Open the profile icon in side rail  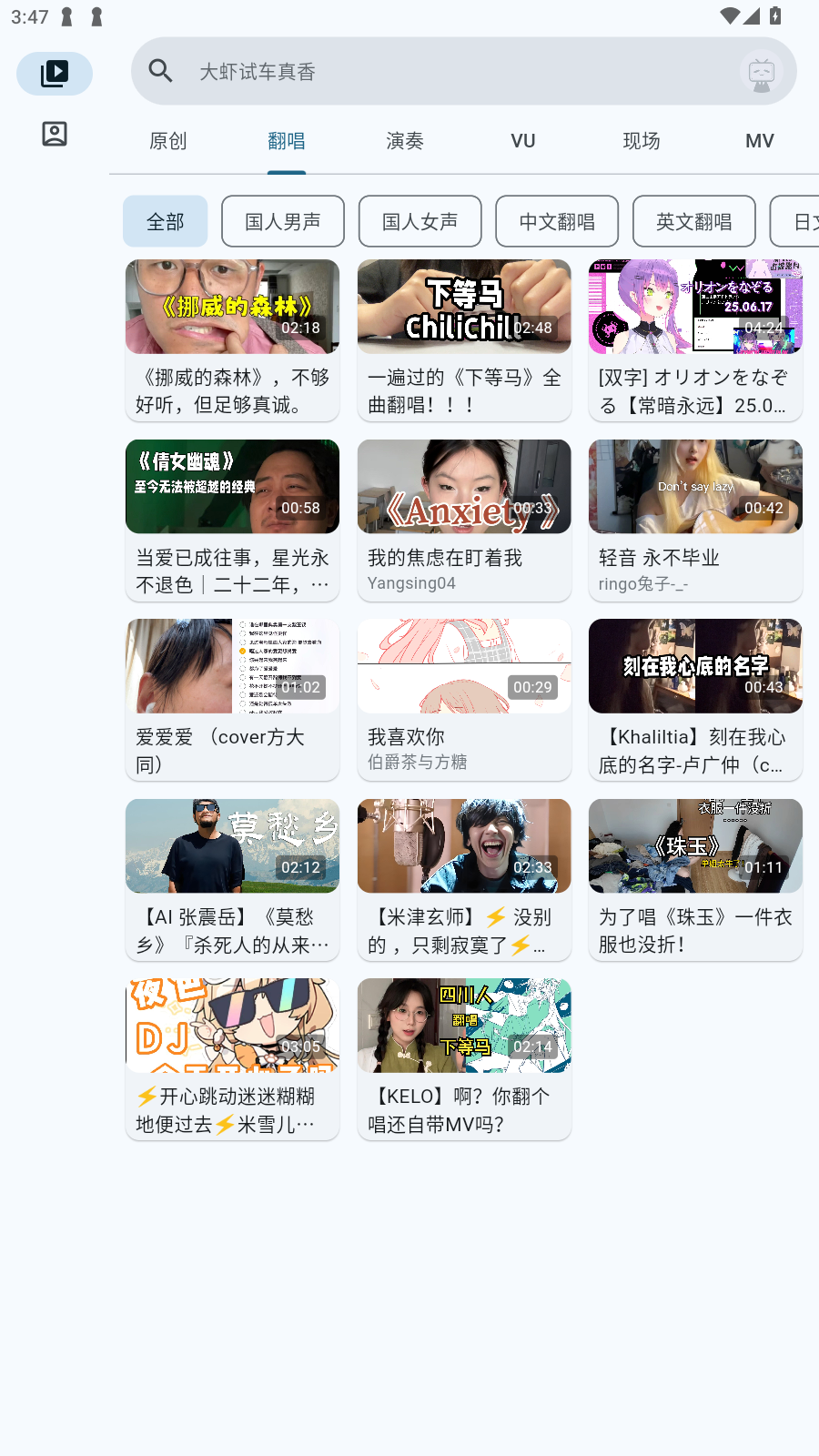click(x=55, y=134)
